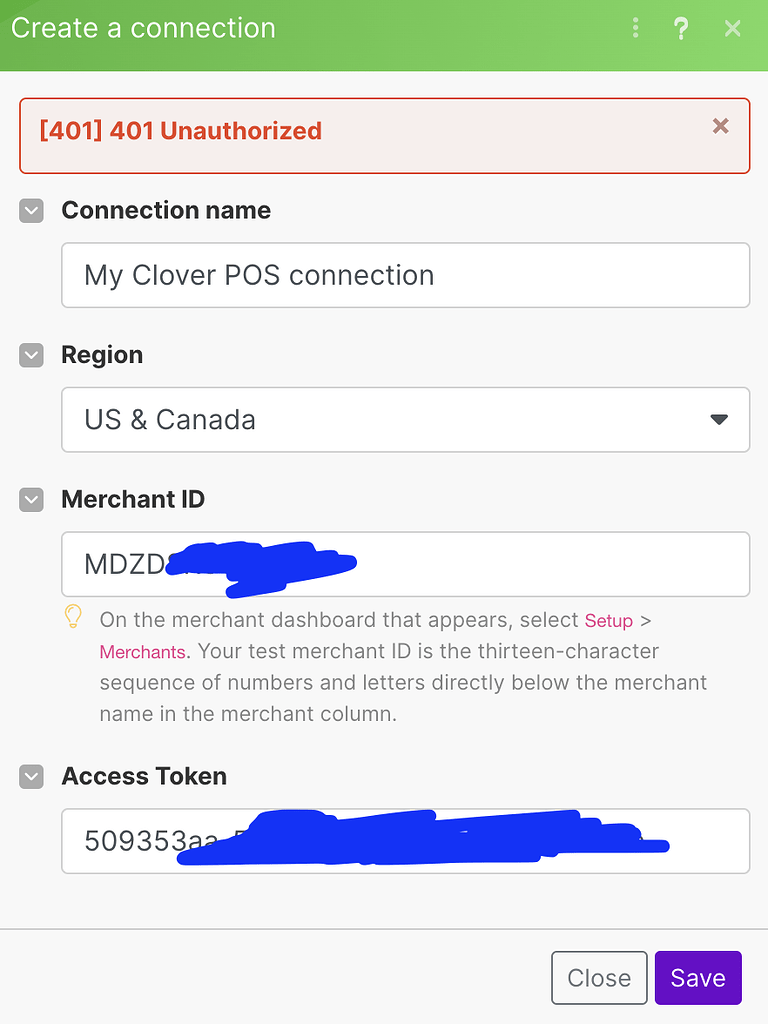Click the Save button
The height and width of the screenshot is (1024, 768).
pyautogui.click(x=698, y=978)
